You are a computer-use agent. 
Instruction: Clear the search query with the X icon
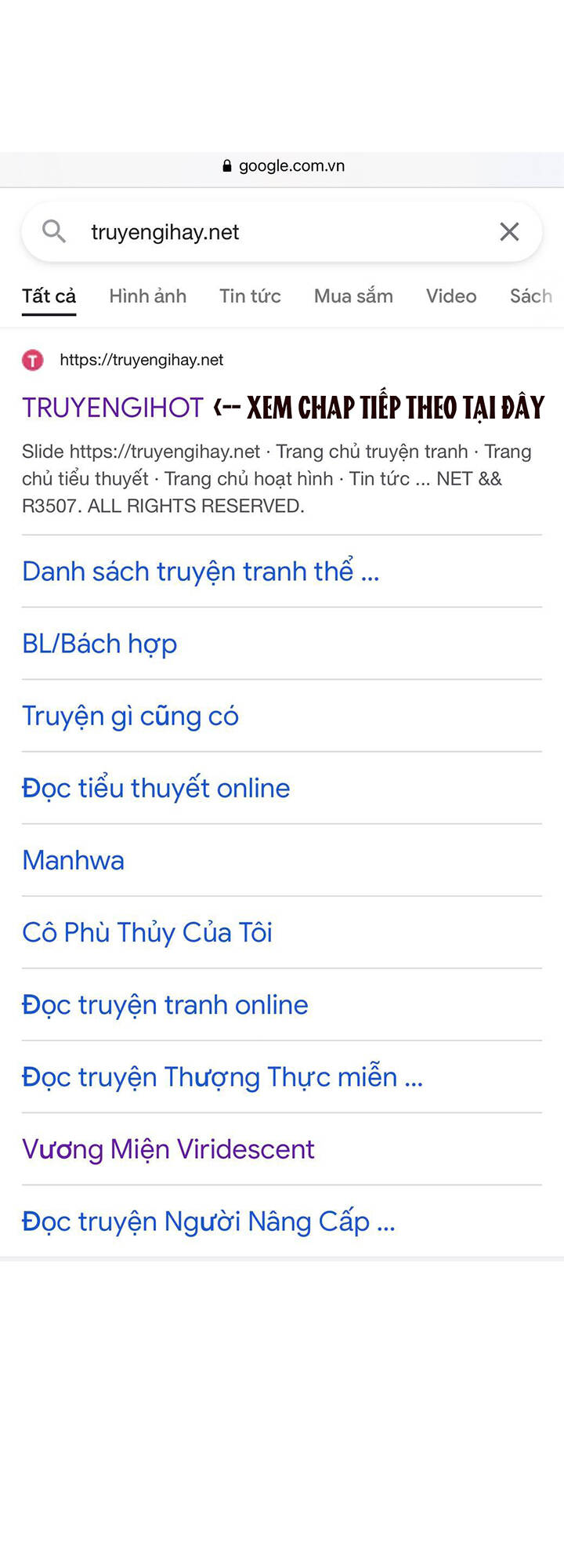click(x=509, y=231)
